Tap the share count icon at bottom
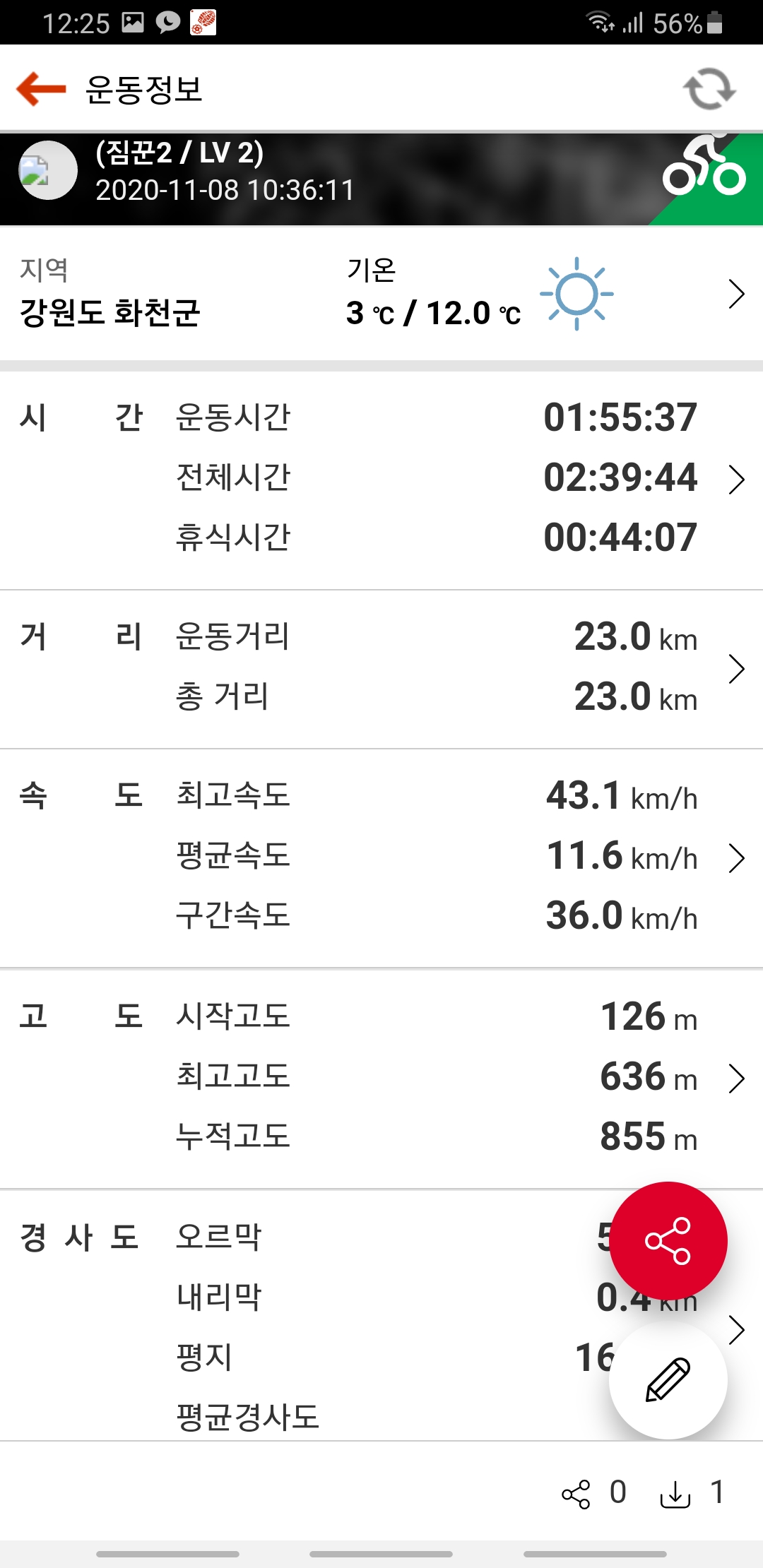 pyautogui.click(x=576, y=1494)
